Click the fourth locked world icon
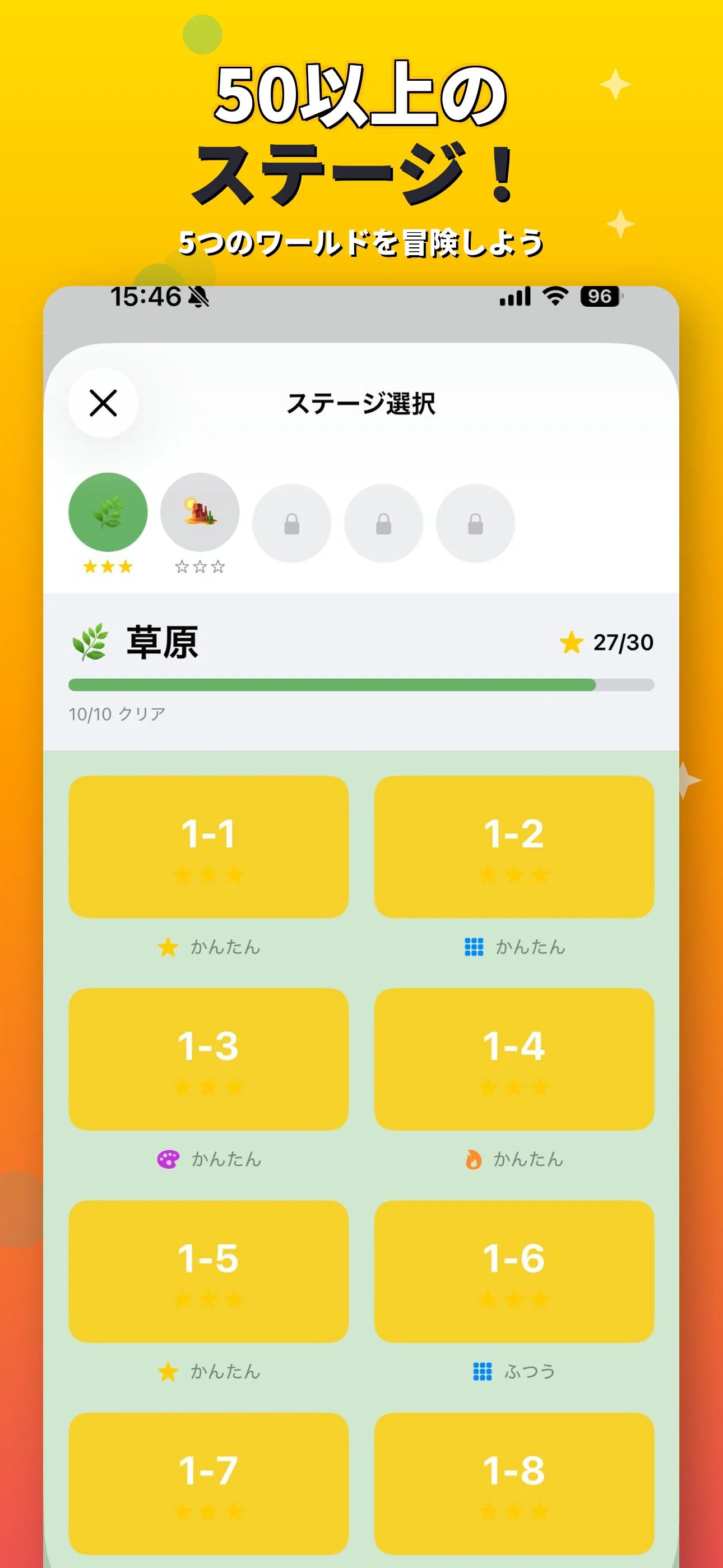This screenshot has width=723, height=1568. click(383, 522)
